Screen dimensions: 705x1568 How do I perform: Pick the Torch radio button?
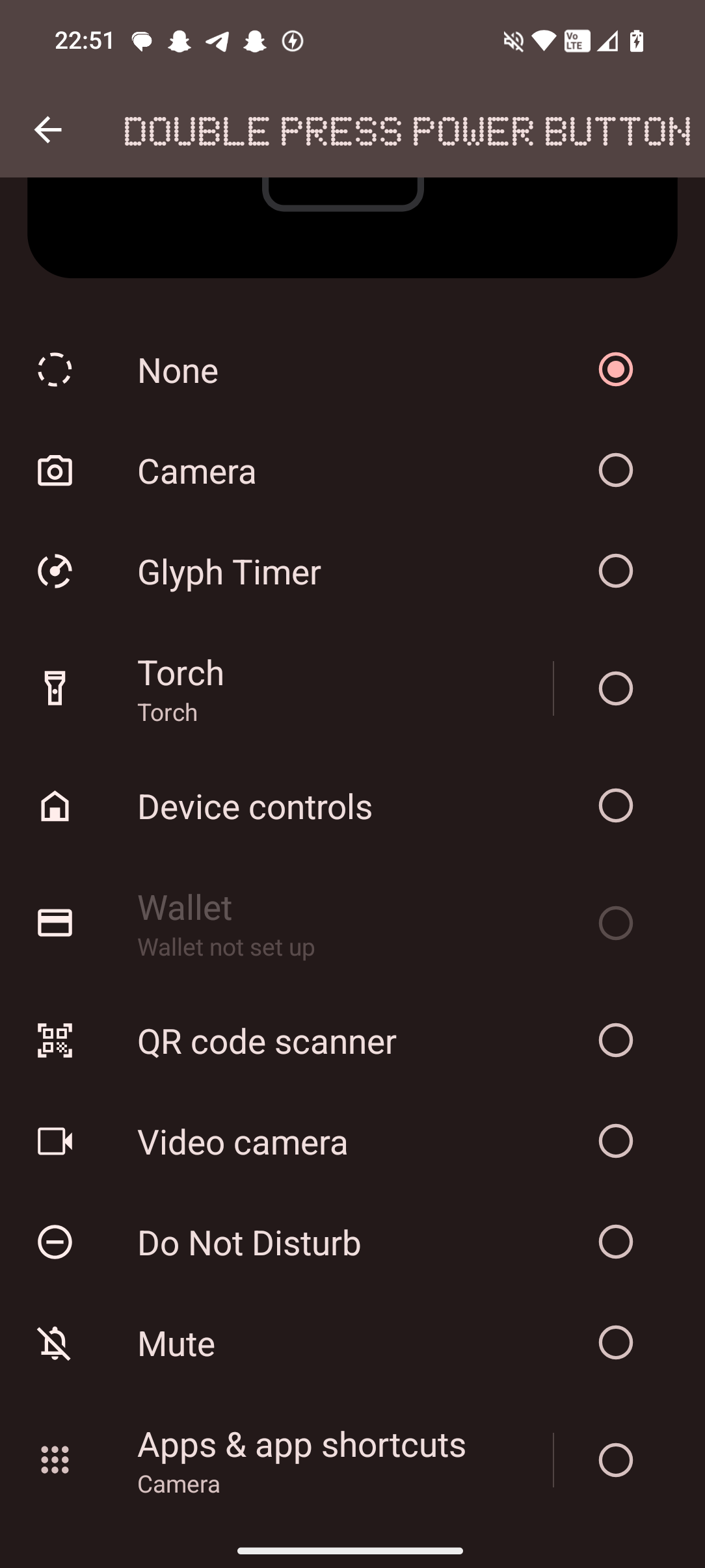(x=615, y=688)
